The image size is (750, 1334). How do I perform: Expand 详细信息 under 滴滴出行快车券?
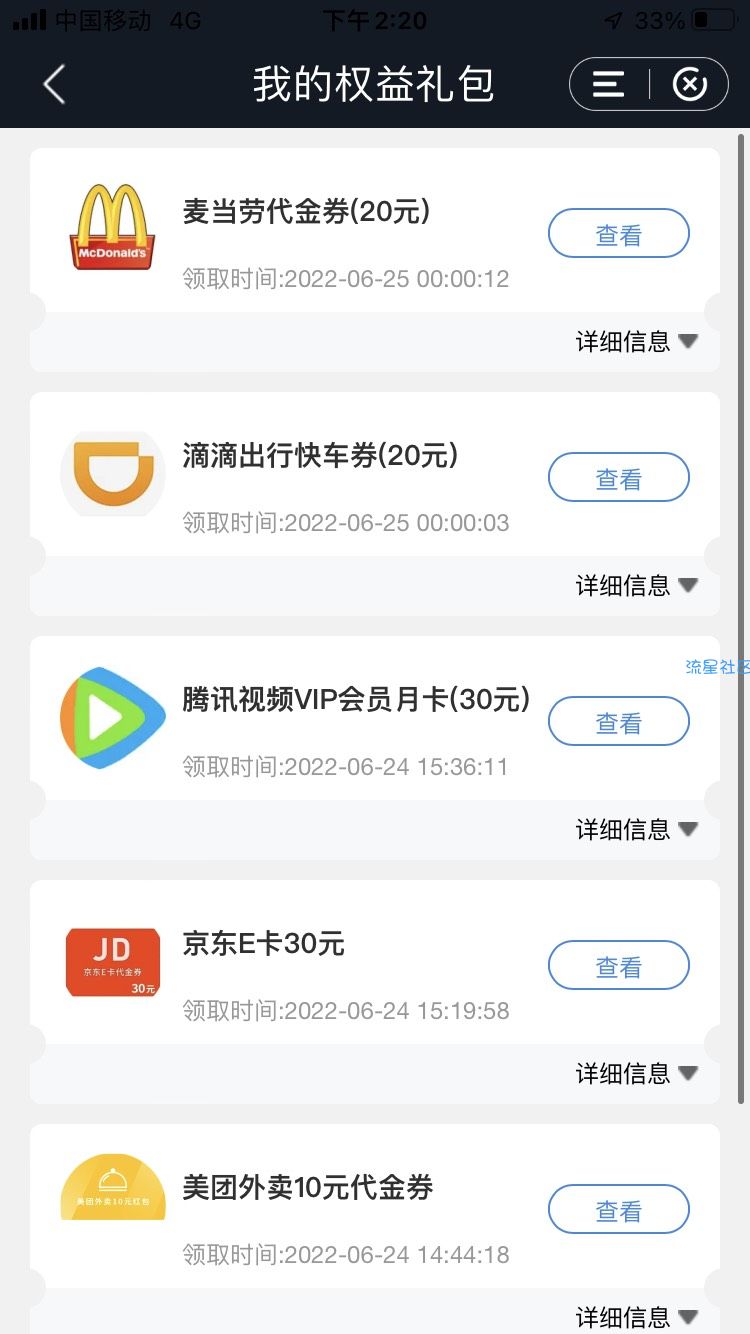(637, 585)
